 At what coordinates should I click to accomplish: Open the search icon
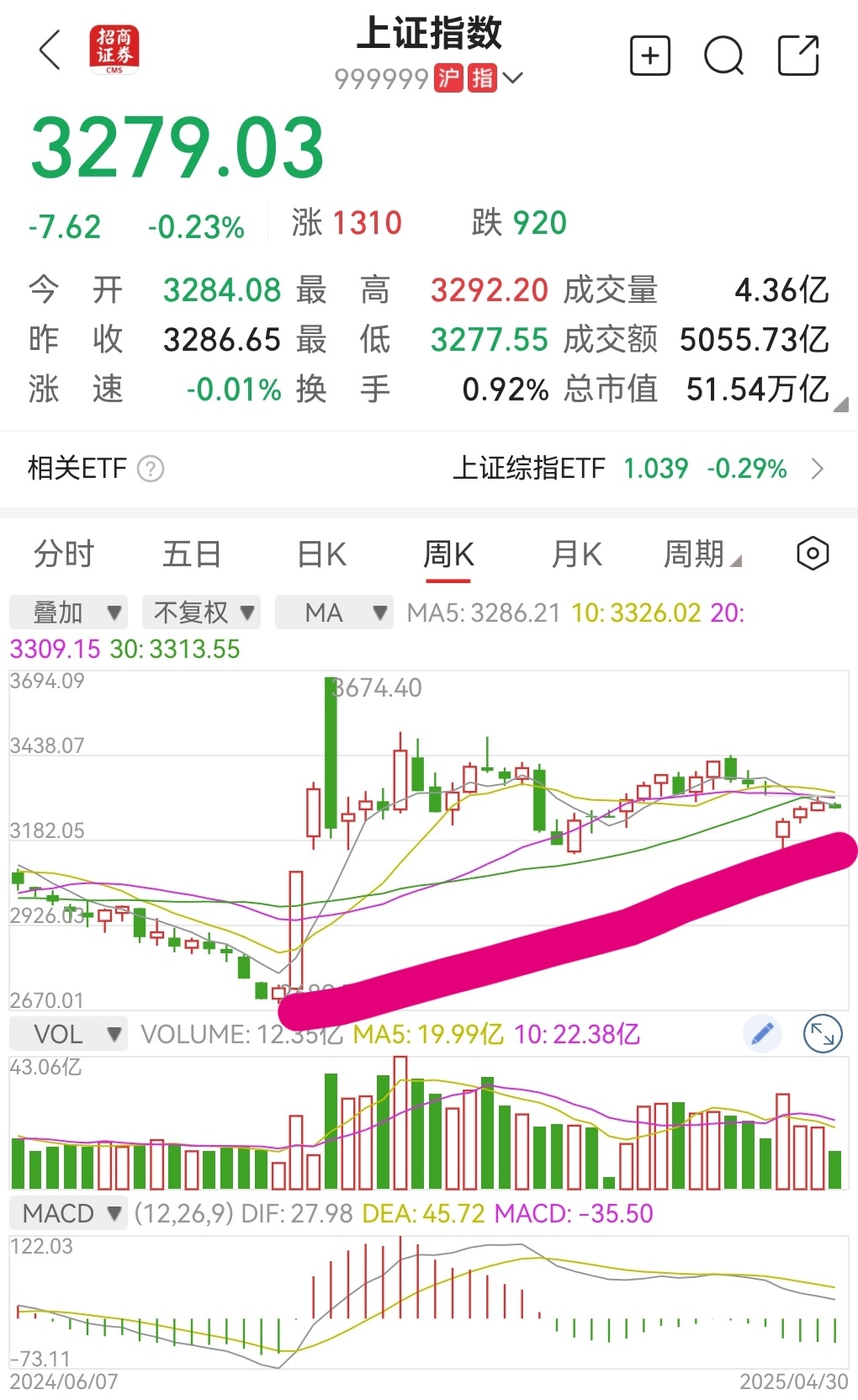point(723,56)
